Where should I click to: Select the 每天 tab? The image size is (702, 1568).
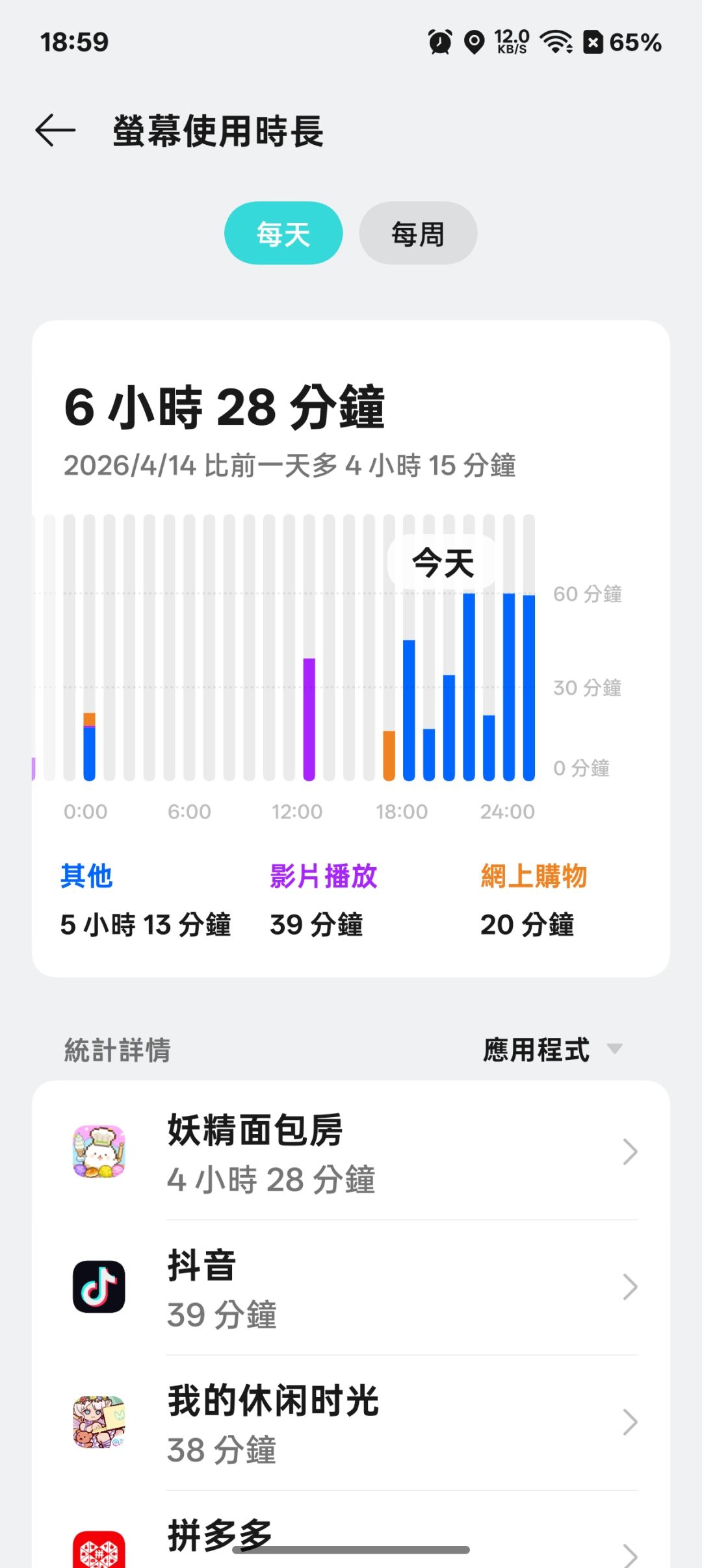tap(283, 233)
